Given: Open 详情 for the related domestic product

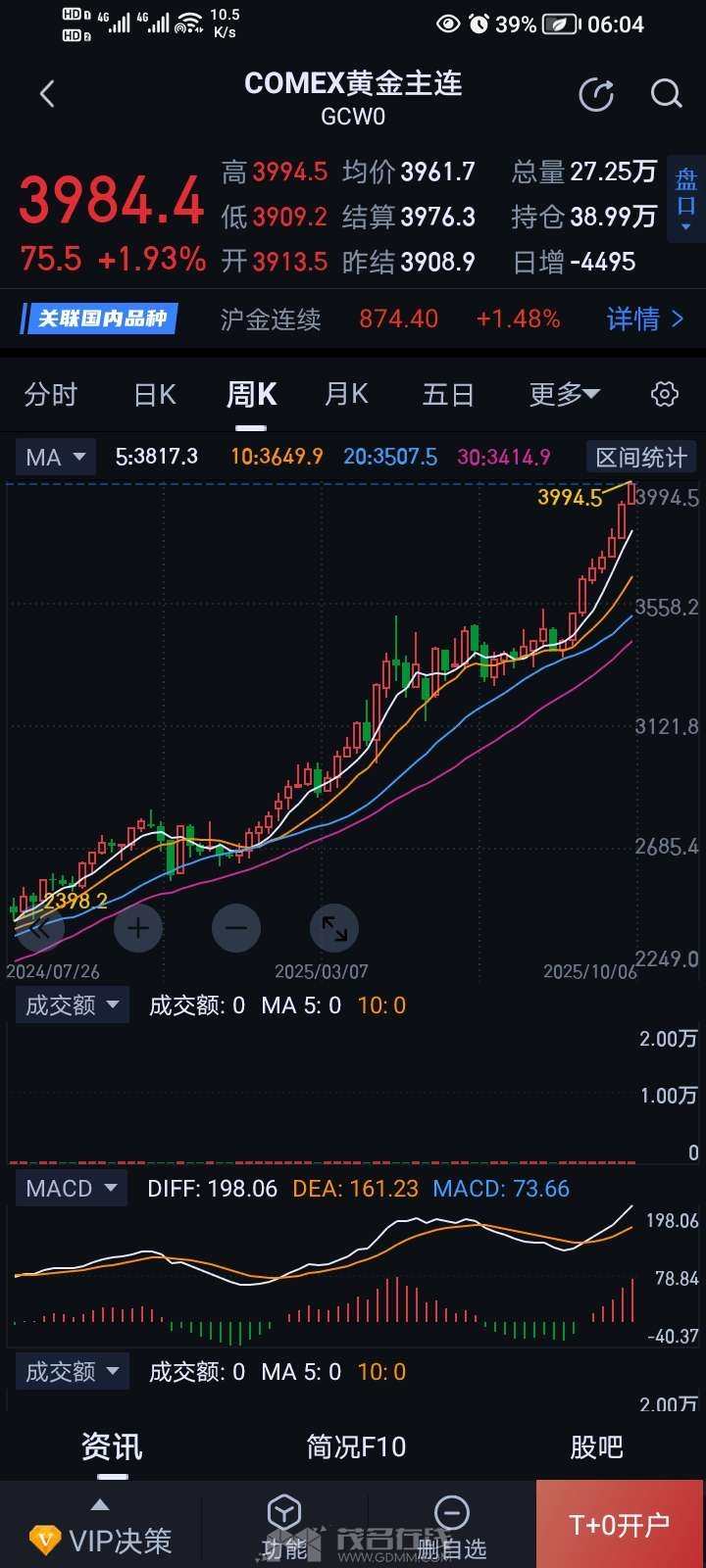Looking at the screenshot, I should click(645, 318).
